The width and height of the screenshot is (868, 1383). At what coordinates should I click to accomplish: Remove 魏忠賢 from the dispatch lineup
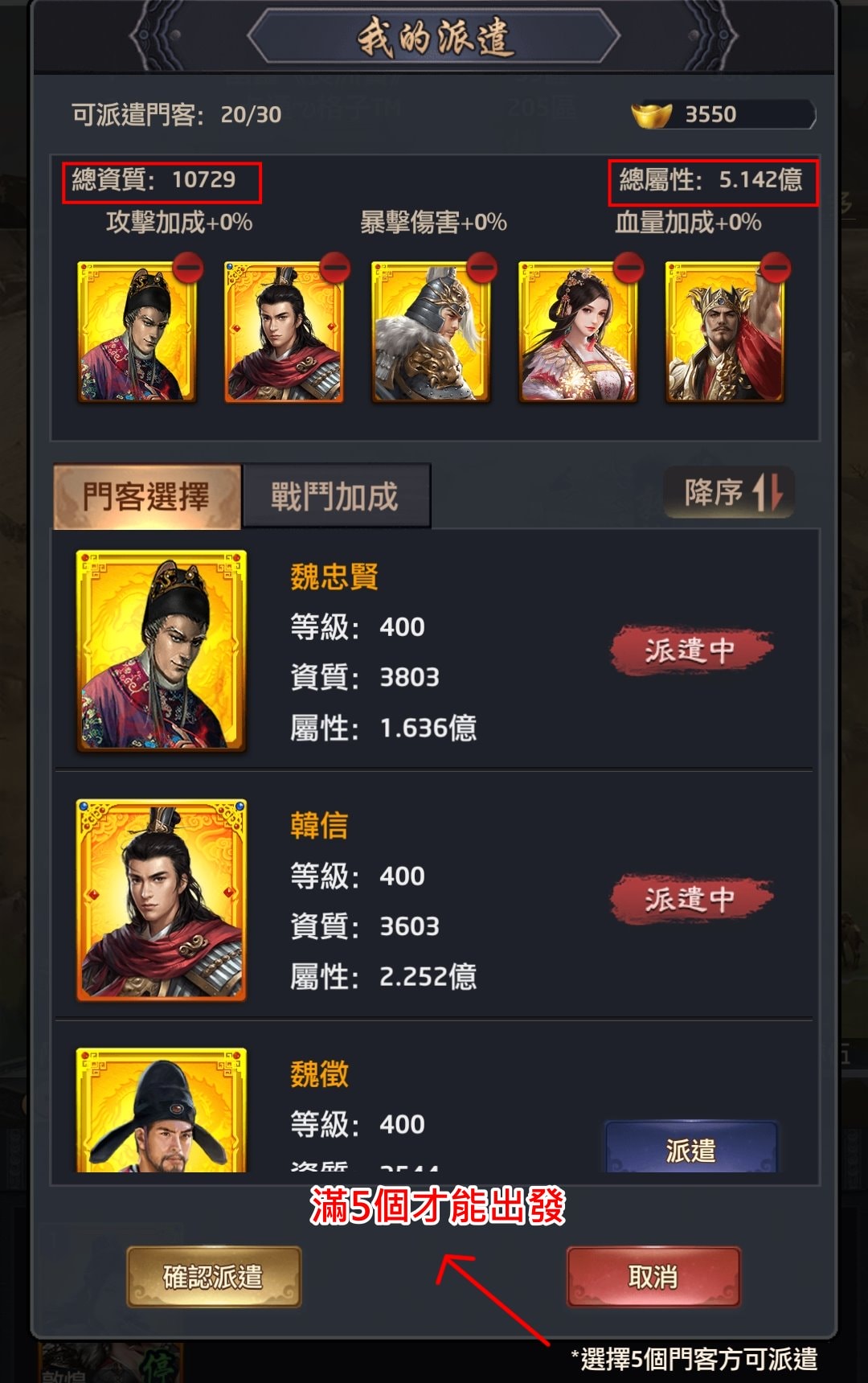188,269
